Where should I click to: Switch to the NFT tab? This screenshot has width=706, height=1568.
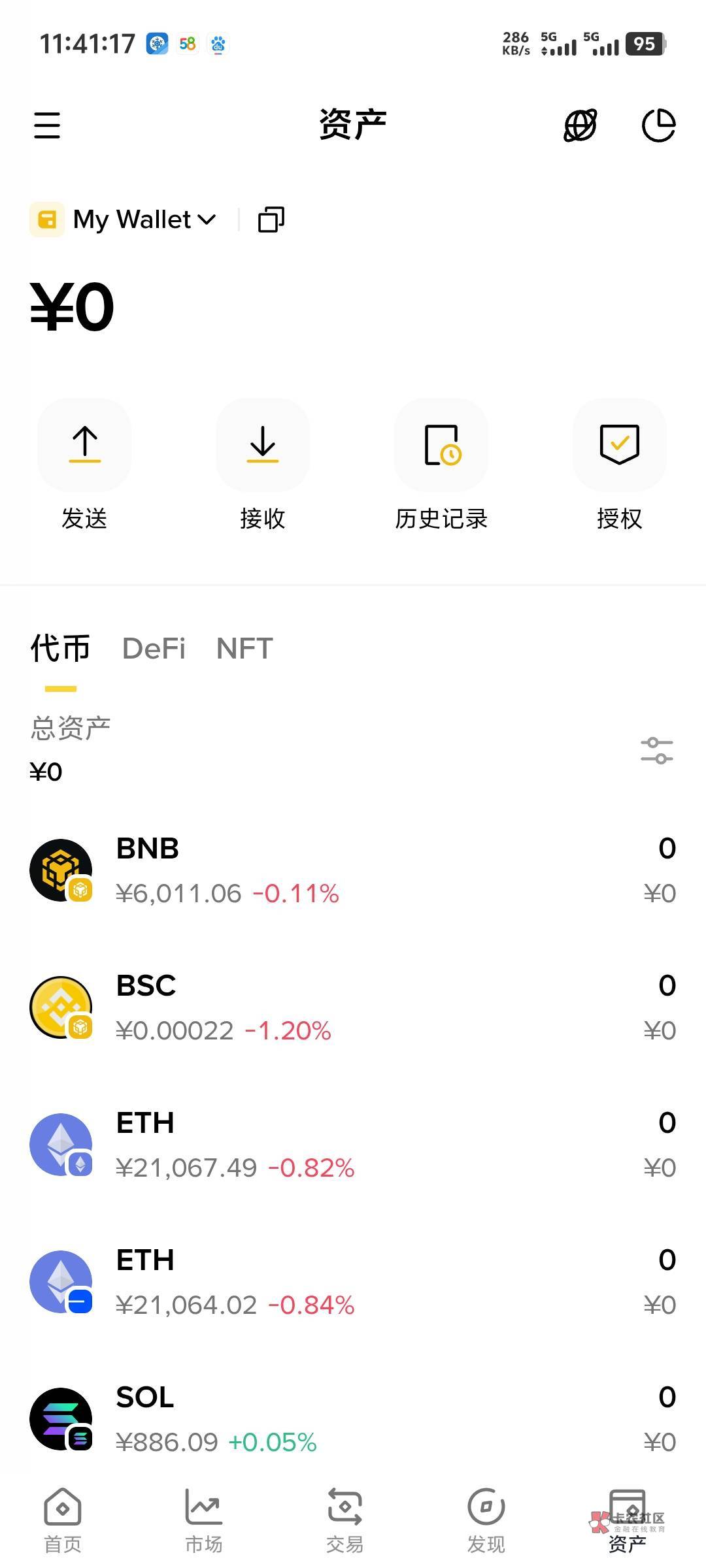tap(244, 649)
